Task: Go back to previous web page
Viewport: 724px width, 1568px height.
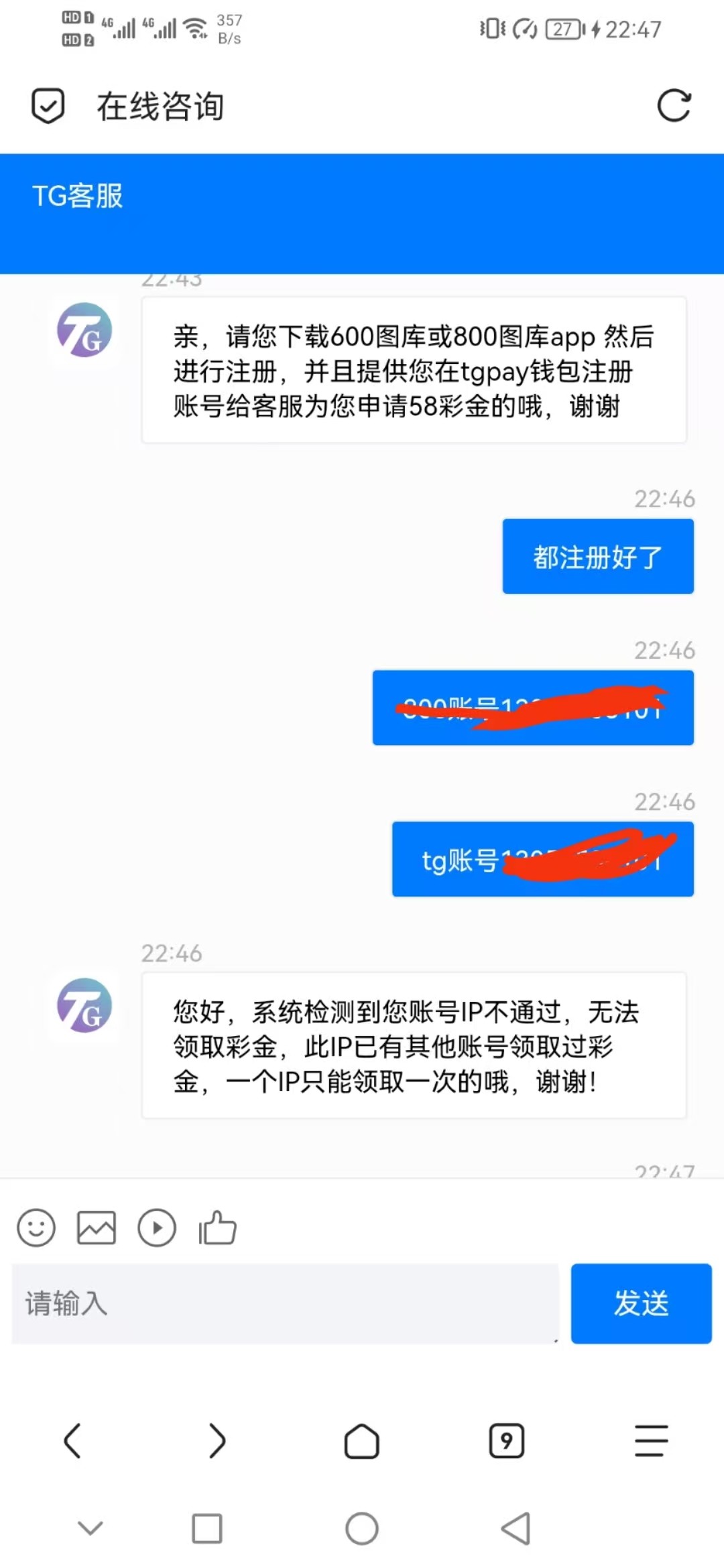Action: 72,1441
